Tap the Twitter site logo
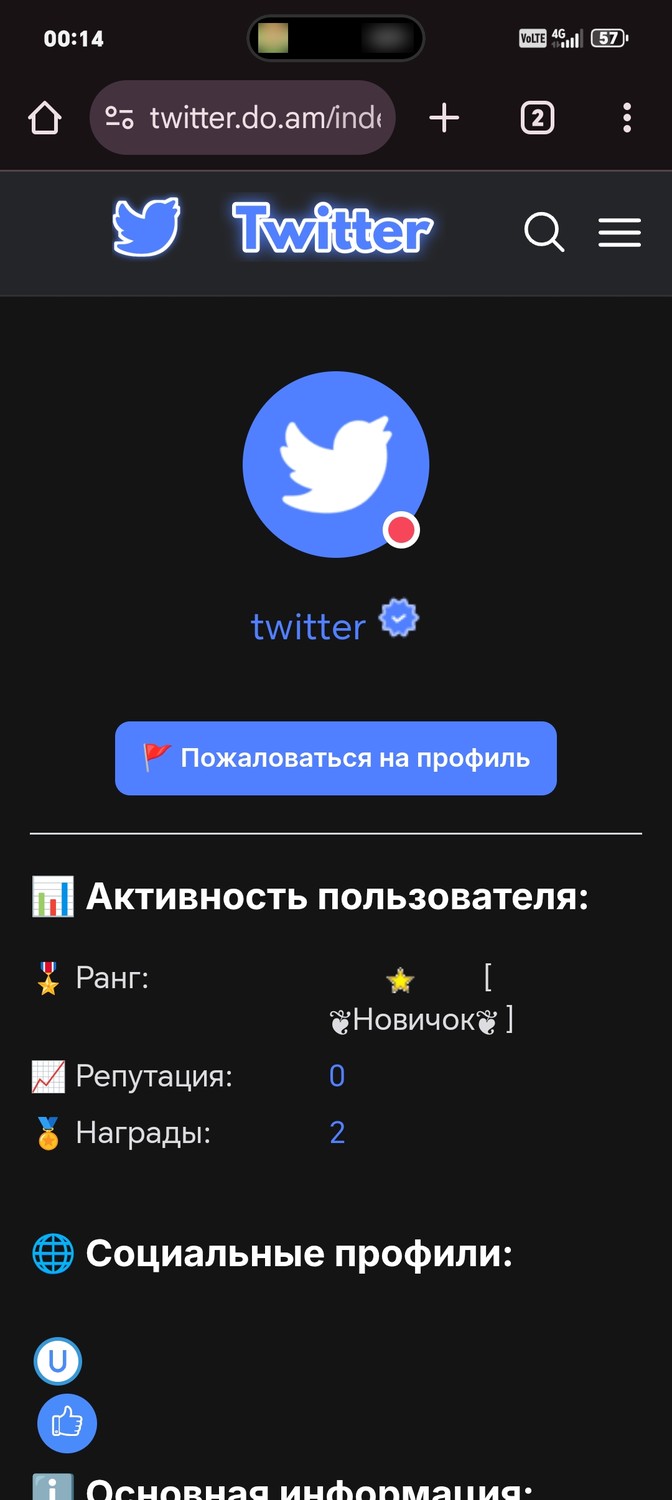Screen dimensions: 672x1500 (273, 229)
